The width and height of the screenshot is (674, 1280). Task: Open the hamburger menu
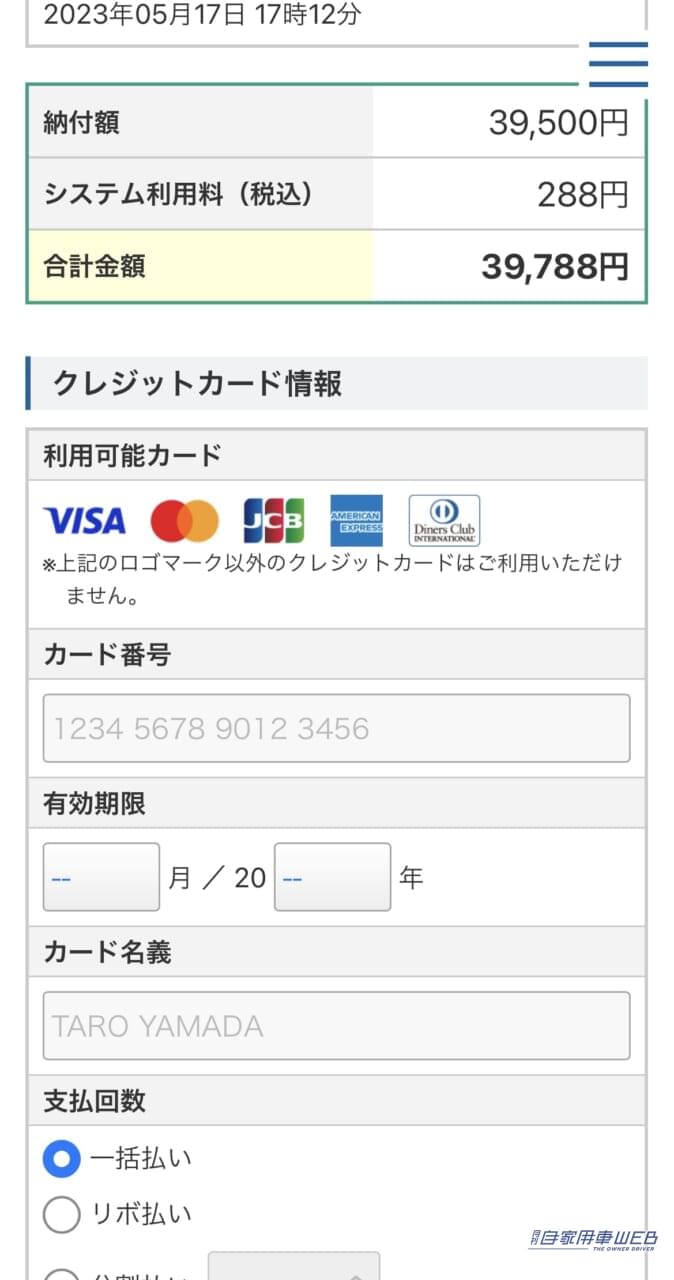[618, 64]
